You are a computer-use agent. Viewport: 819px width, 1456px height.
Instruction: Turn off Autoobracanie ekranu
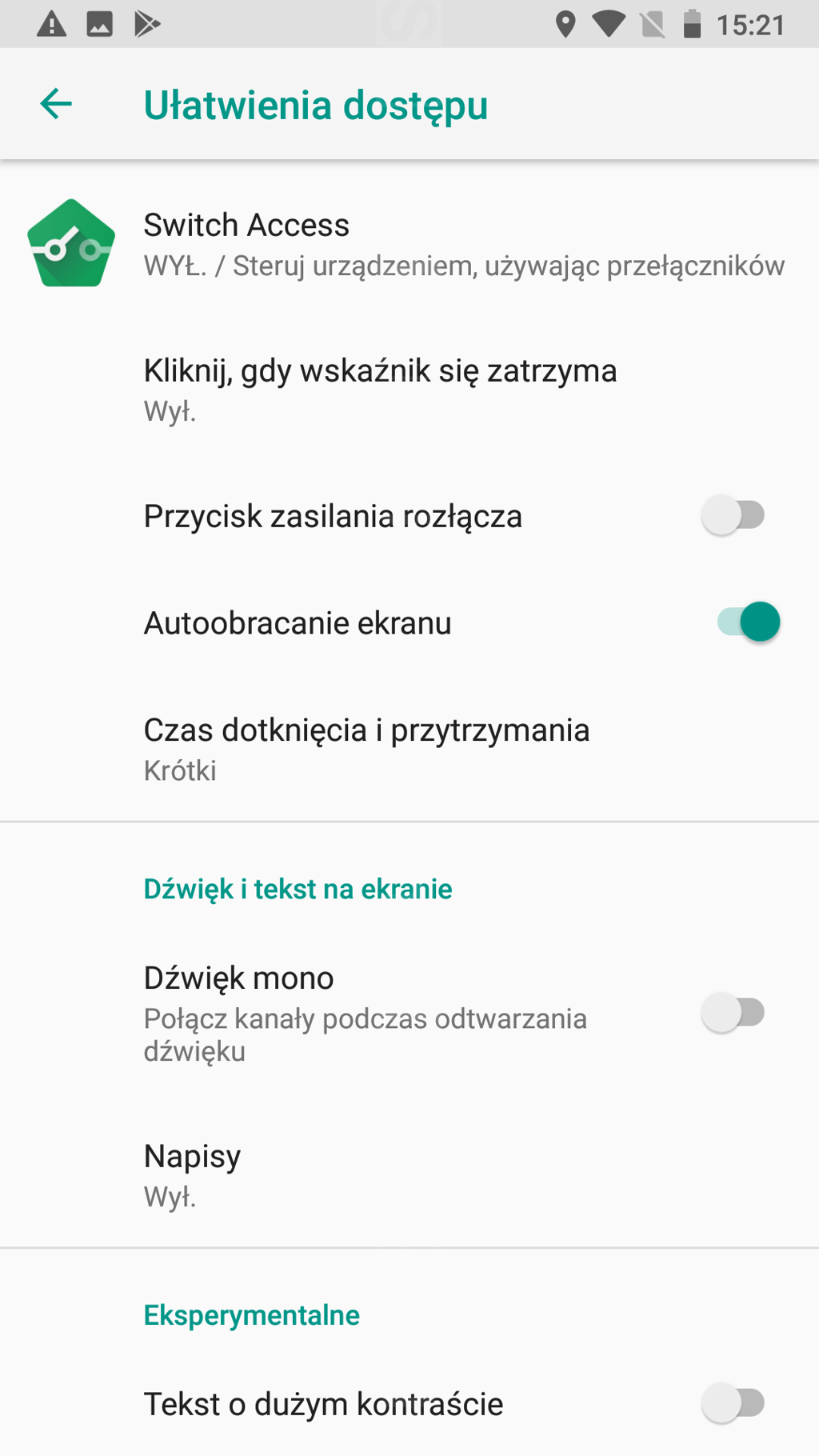pyautogui.click(x=748, y=622)
